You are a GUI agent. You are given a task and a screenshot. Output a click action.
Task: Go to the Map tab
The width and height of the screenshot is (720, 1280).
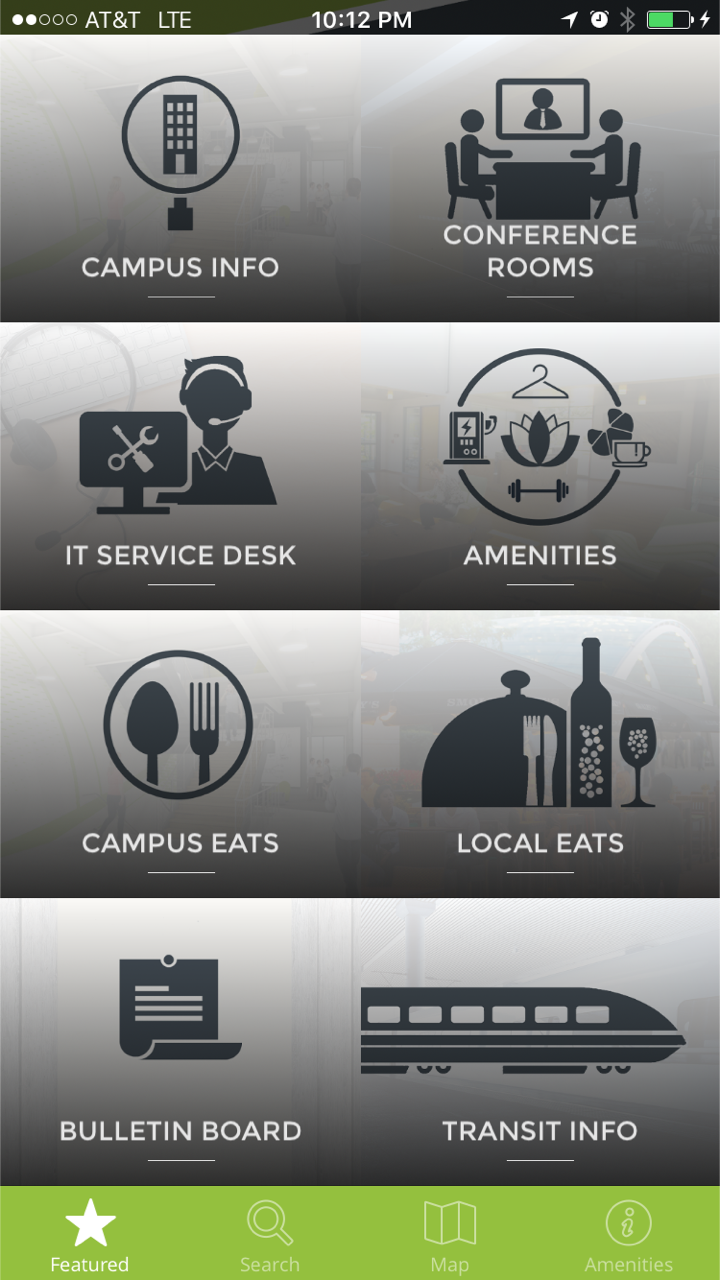click(450, 1233)
